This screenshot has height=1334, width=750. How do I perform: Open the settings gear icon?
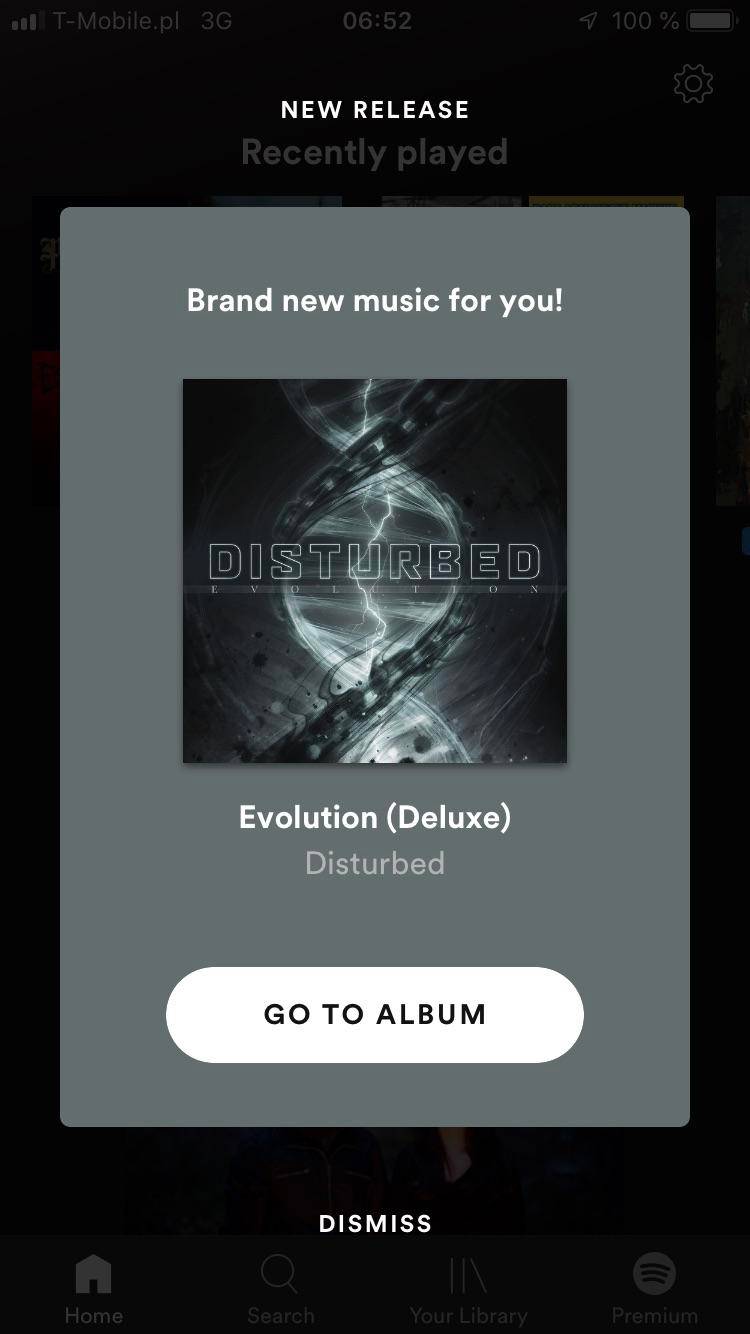tap(693, 84)
